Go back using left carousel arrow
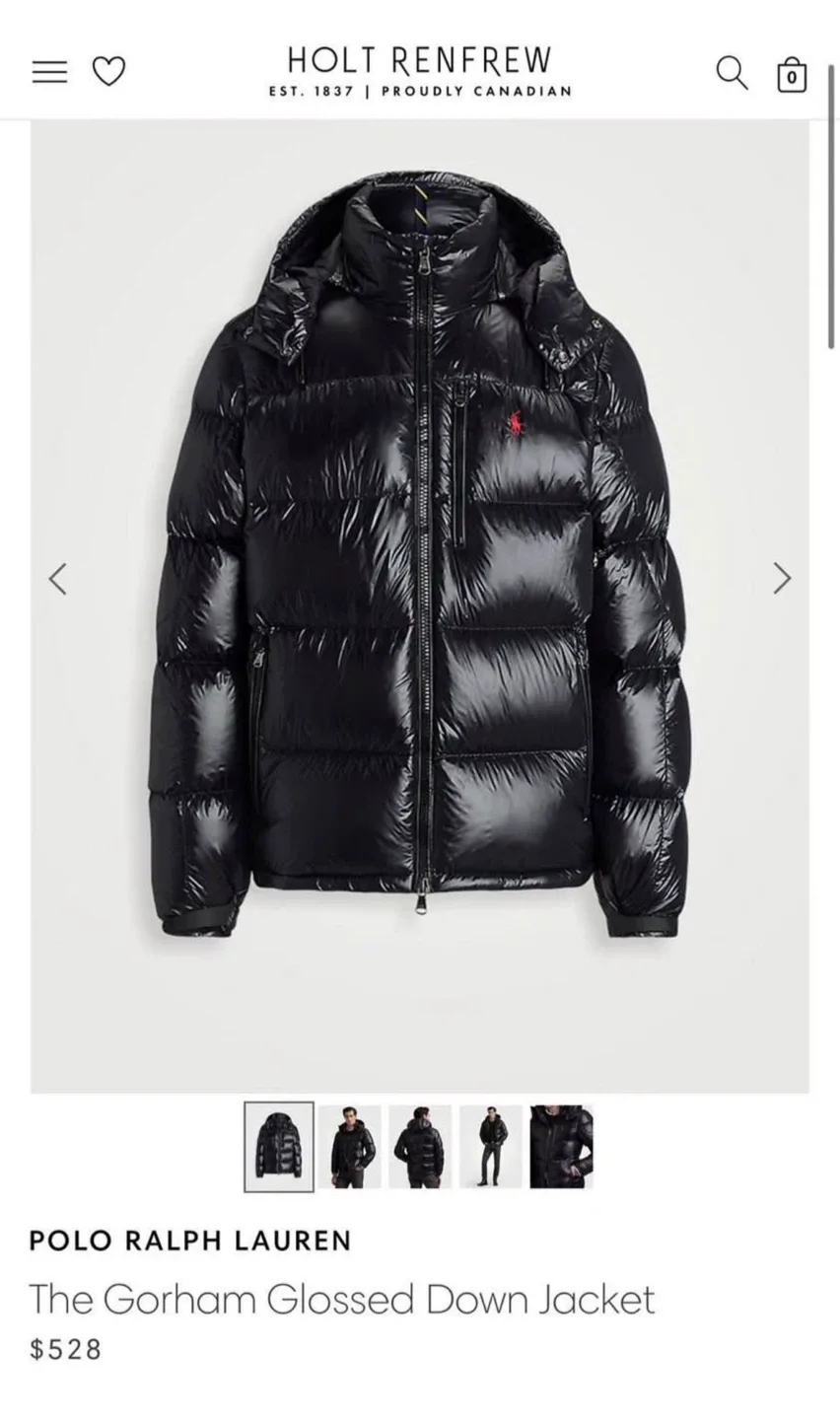840x1420 pixels. coord(58,579)
